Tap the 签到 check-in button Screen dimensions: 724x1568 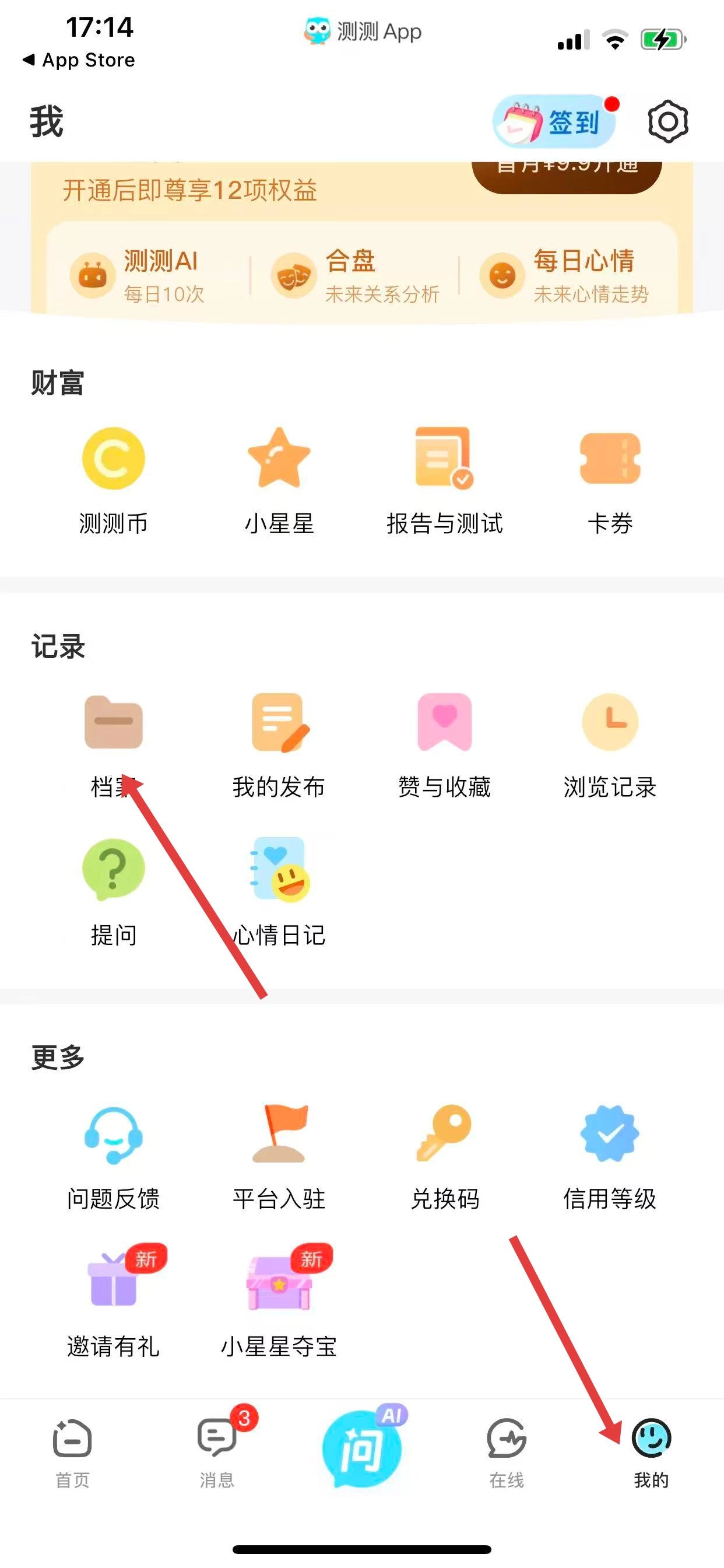click(x=554, y=122)
